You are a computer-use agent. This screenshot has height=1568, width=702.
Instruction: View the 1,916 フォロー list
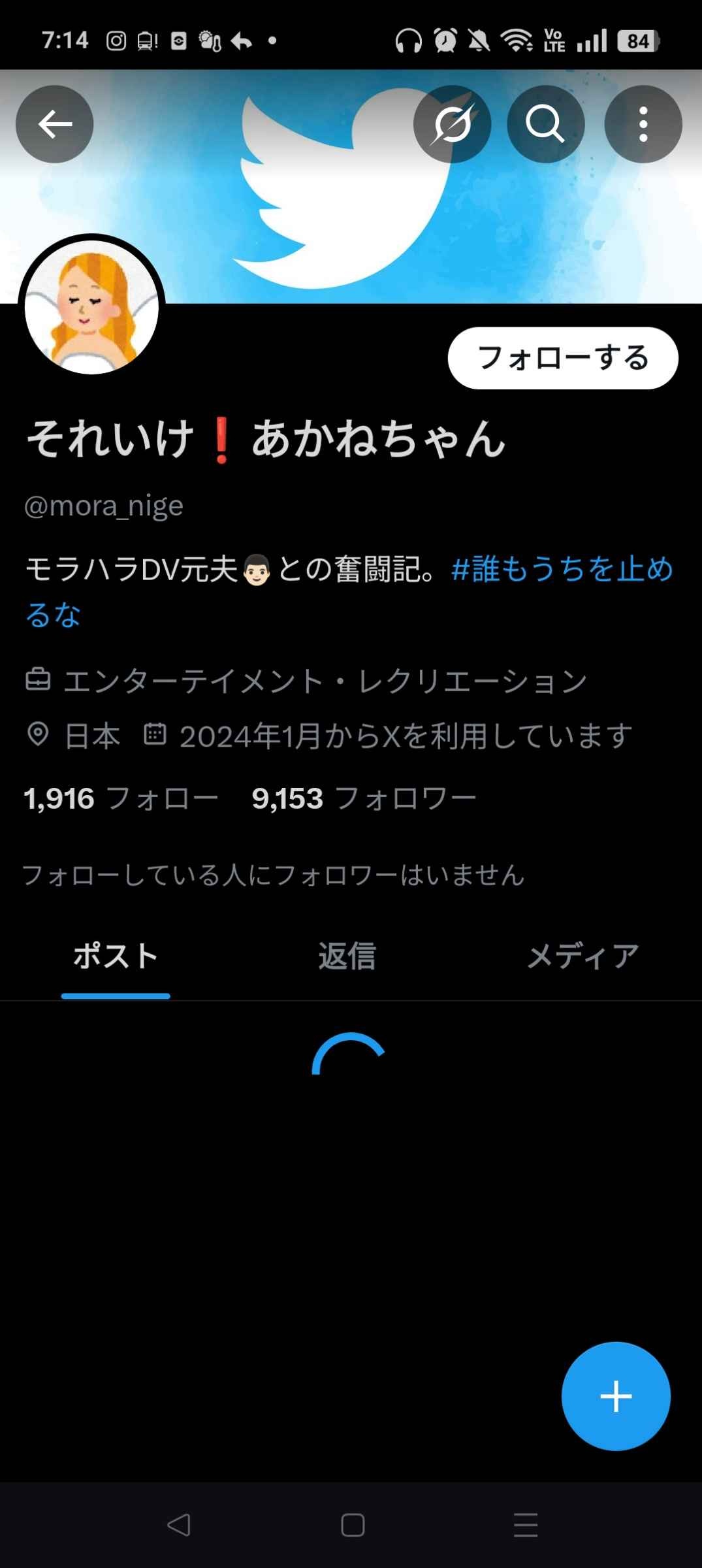121,798
